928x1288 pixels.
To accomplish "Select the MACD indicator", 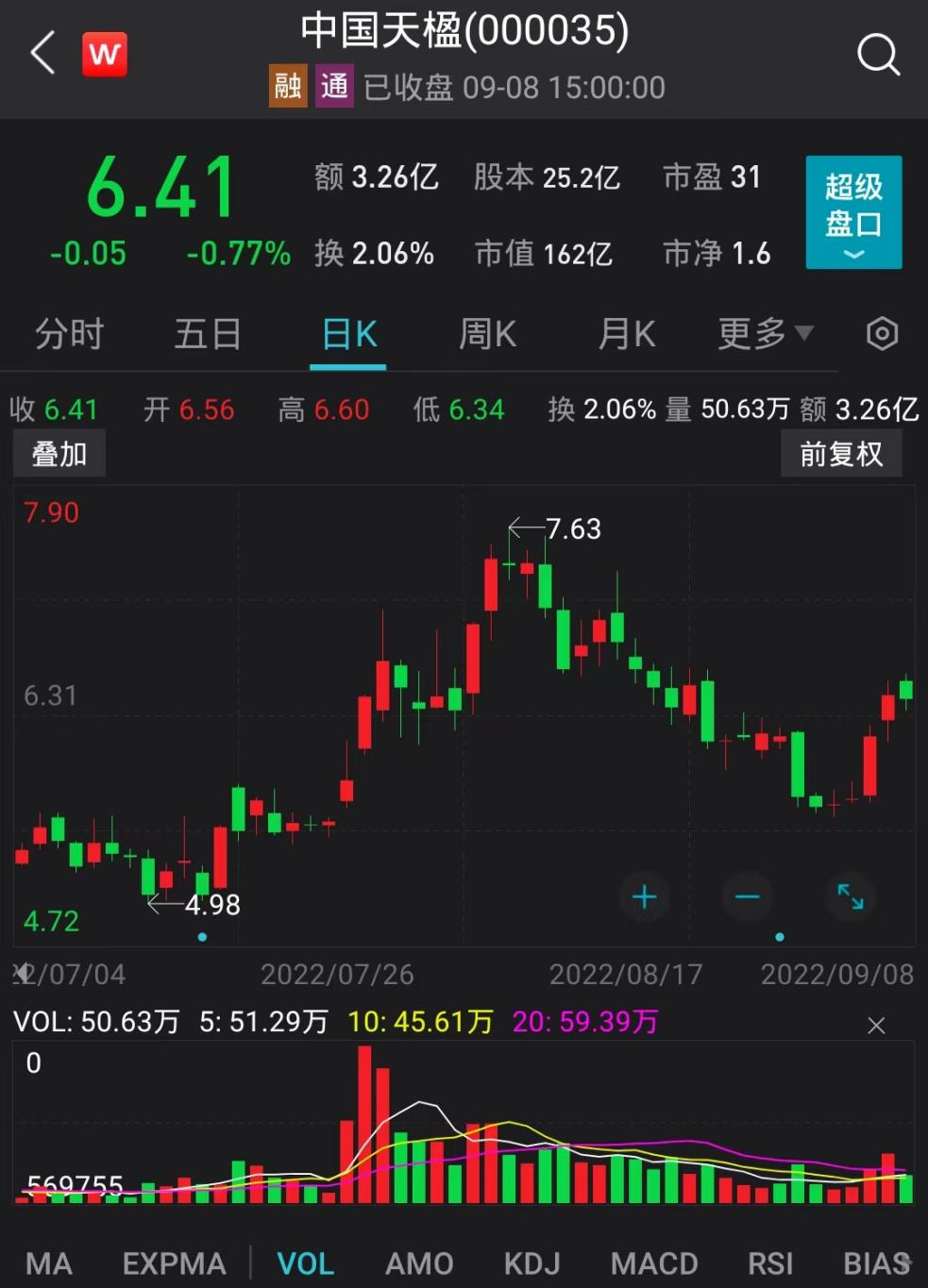I will pos(654,1263).
